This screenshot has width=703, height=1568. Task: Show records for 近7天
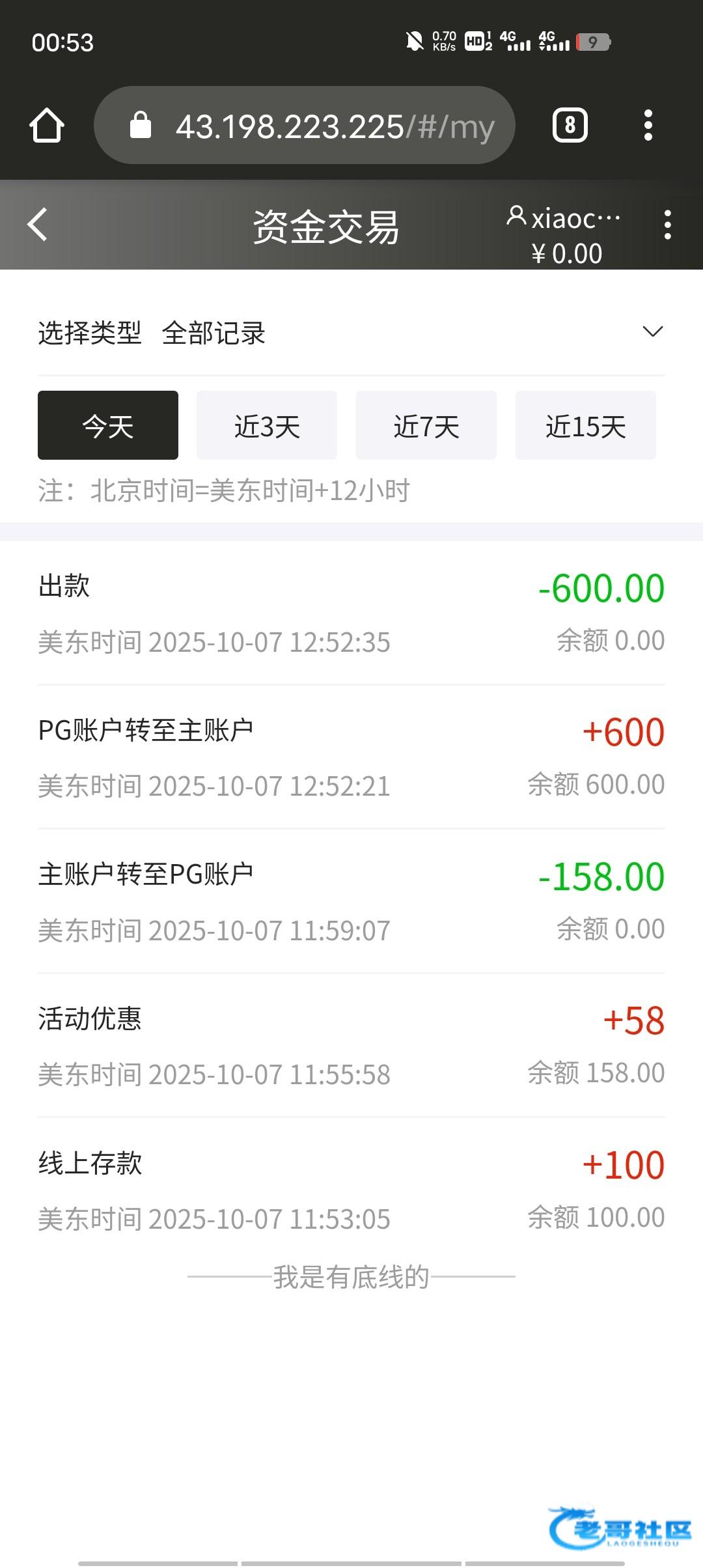tap(426, 426)
